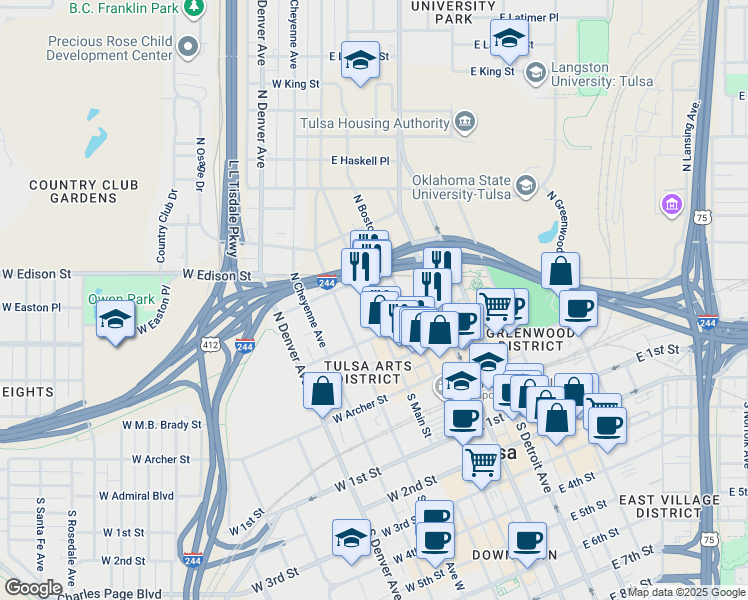This screenshot has height=600, width=748.
Task: Select the school marker near E Latimer Pl
Action: 510,39
